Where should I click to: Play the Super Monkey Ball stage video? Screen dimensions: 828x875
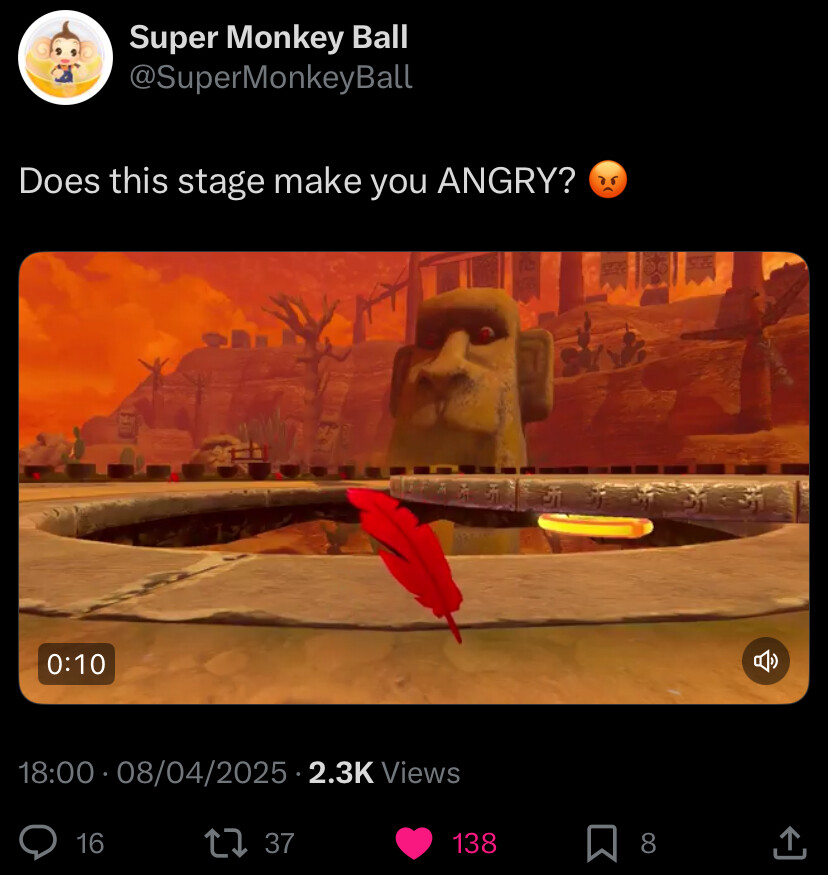413,477
